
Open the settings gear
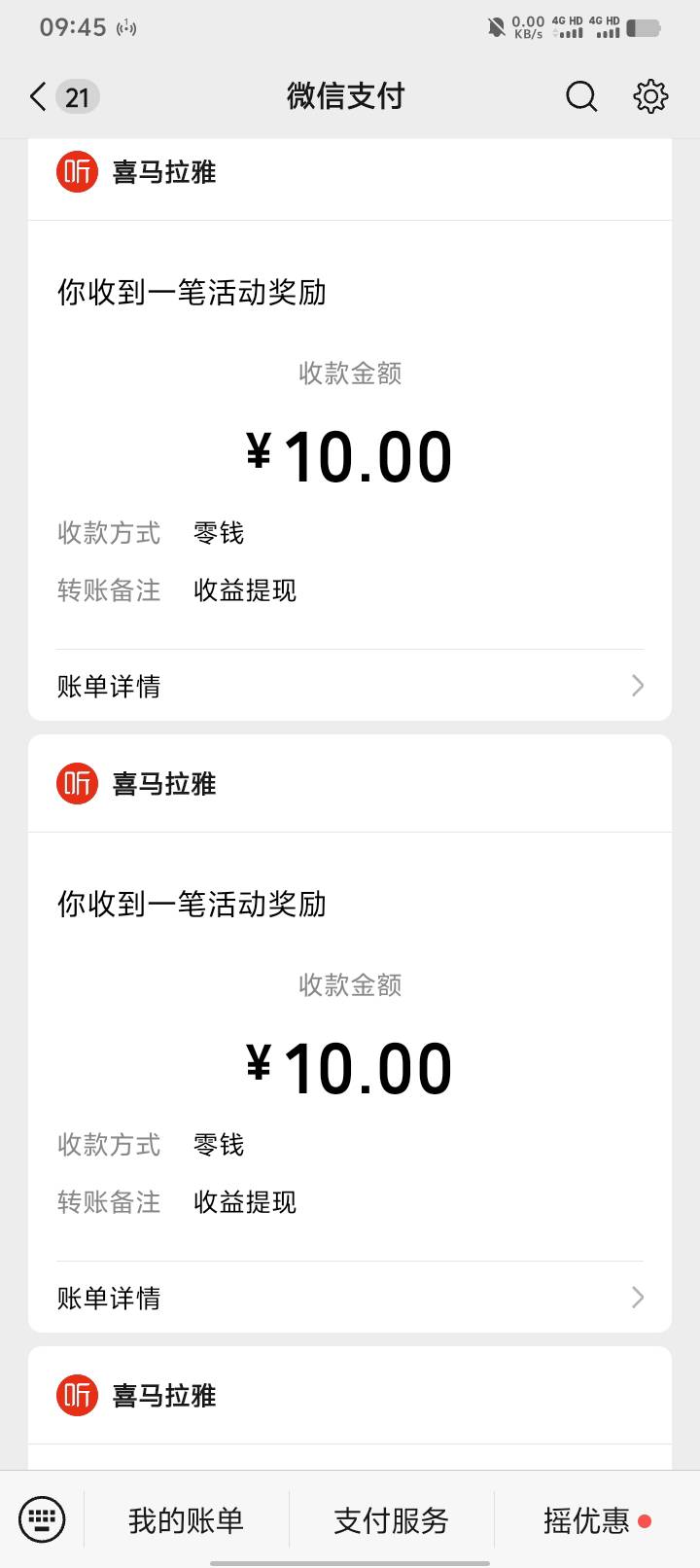(650, 96)
